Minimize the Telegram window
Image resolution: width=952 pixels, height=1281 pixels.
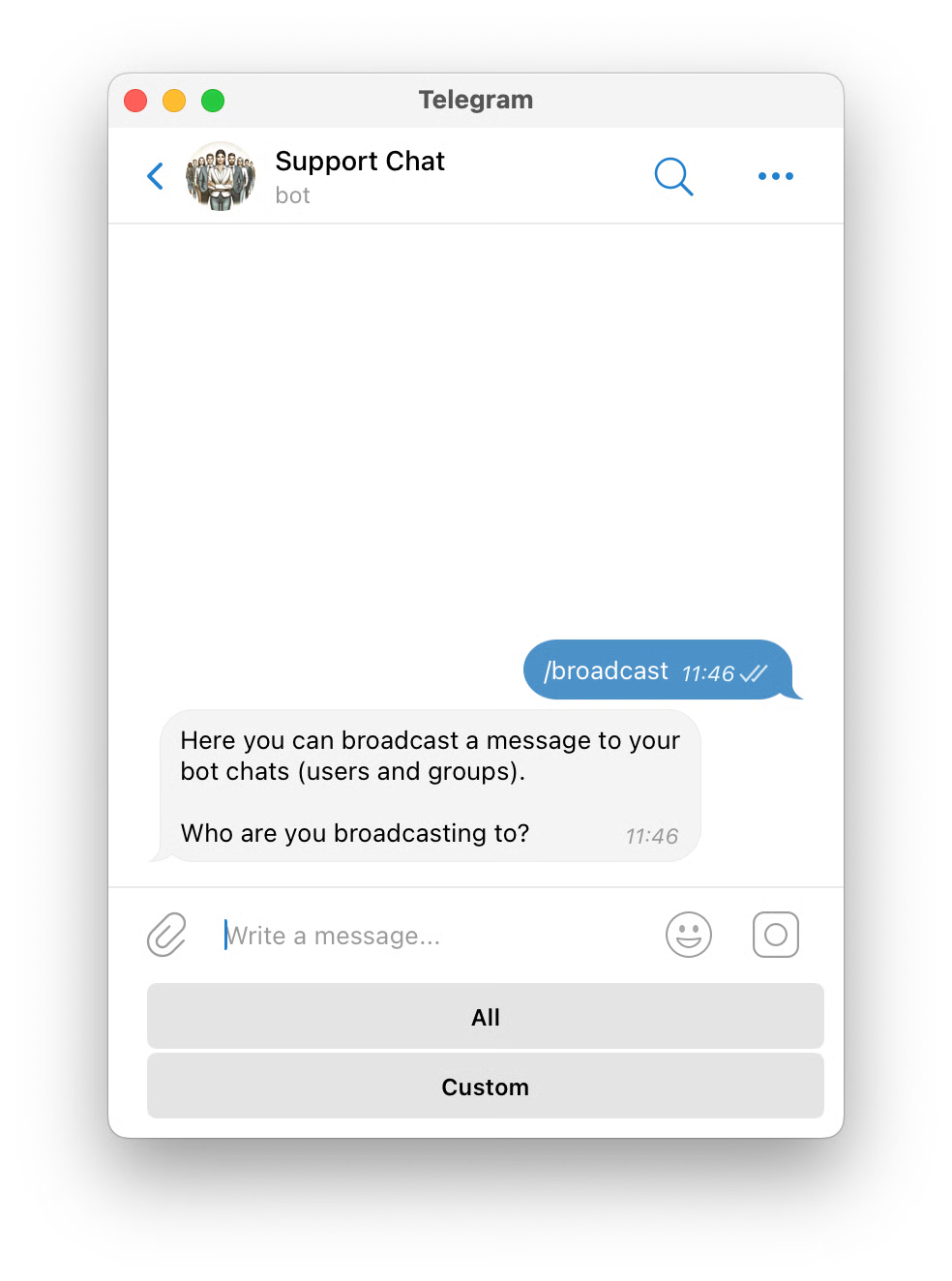(174, 101)
